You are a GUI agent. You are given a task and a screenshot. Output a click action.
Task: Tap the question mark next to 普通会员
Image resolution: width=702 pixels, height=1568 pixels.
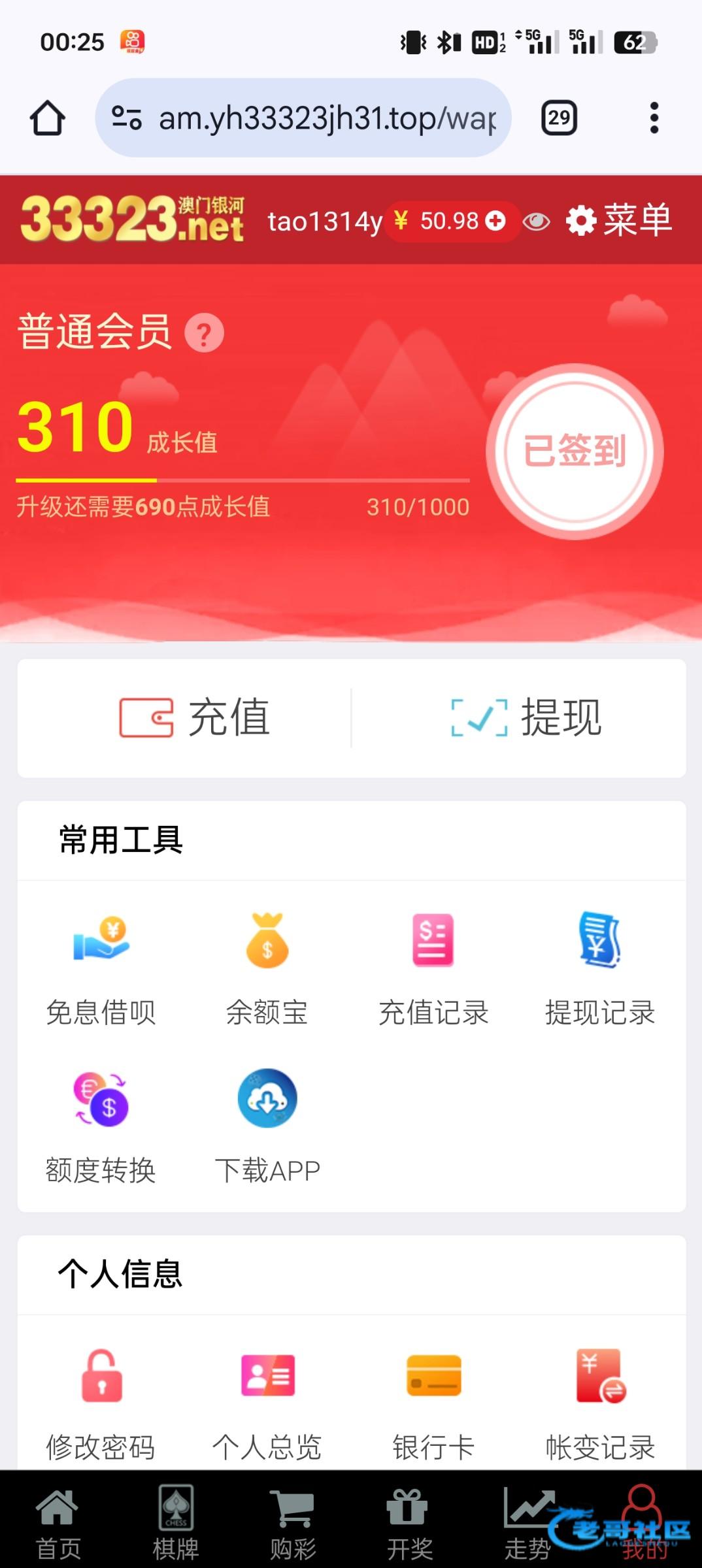click(x=205, y=333)
